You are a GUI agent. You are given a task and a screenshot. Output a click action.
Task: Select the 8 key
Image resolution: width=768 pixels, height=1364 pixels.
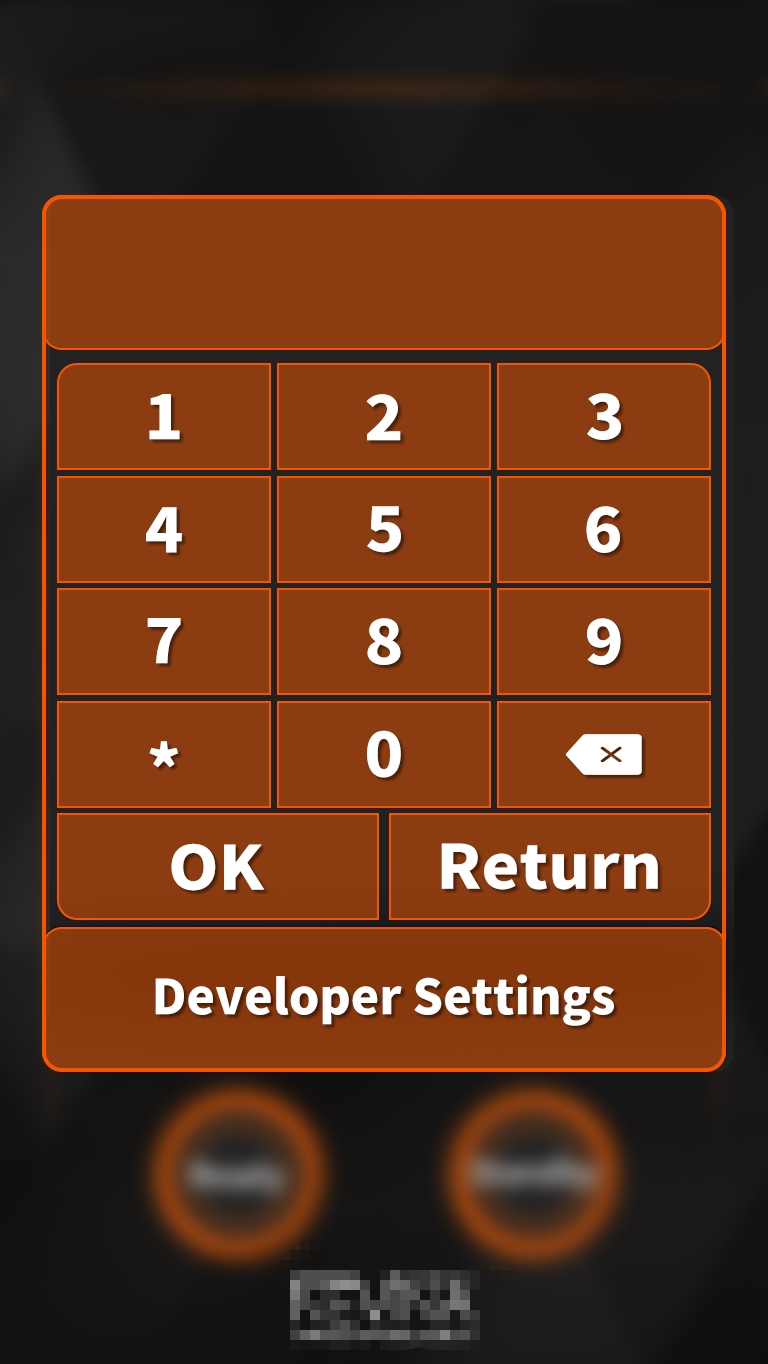pos(384,641)
